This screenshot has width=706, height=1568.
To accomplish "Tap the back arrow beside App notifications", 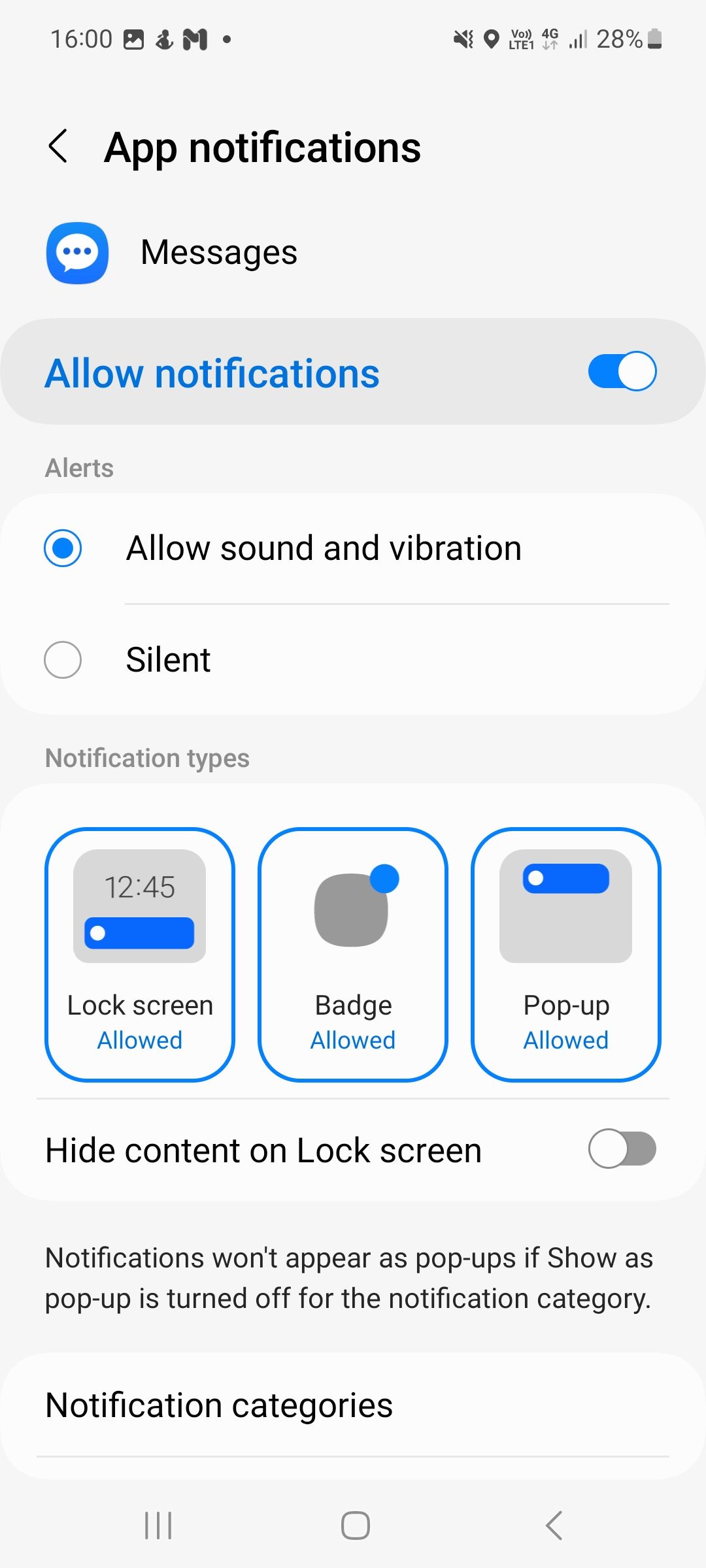I will coord(58,146).
